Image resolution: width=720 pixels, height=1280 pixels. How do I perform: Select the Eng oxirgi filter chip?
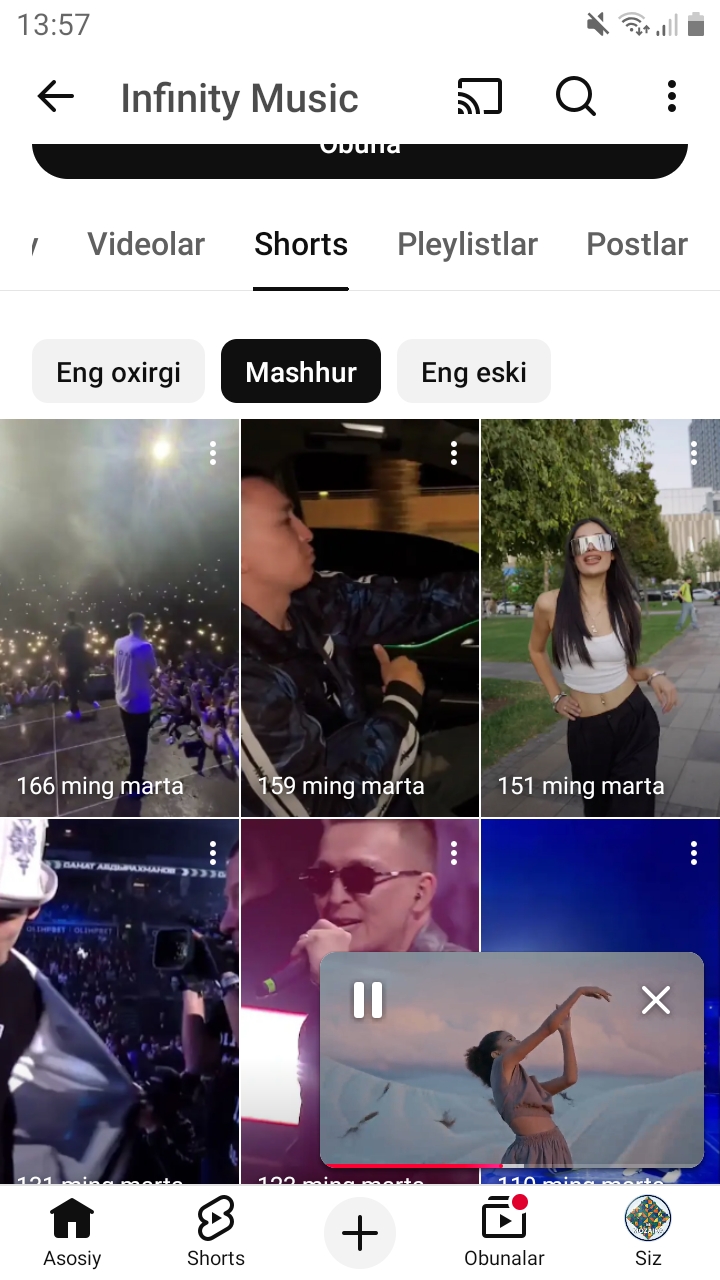click(118, 372)
